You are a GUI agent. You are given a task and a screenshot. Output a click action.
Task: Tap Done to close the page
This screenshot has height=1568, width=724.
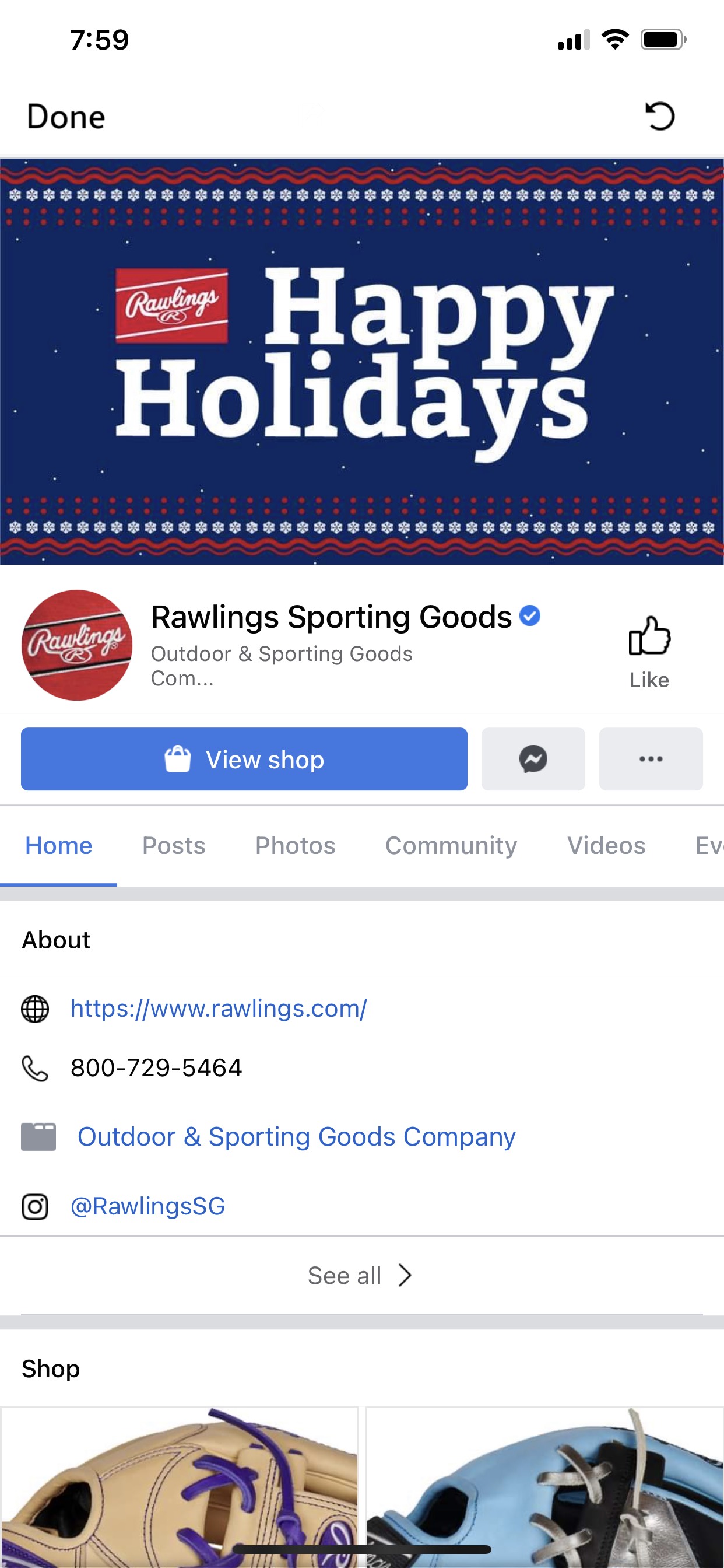point(66,116)
